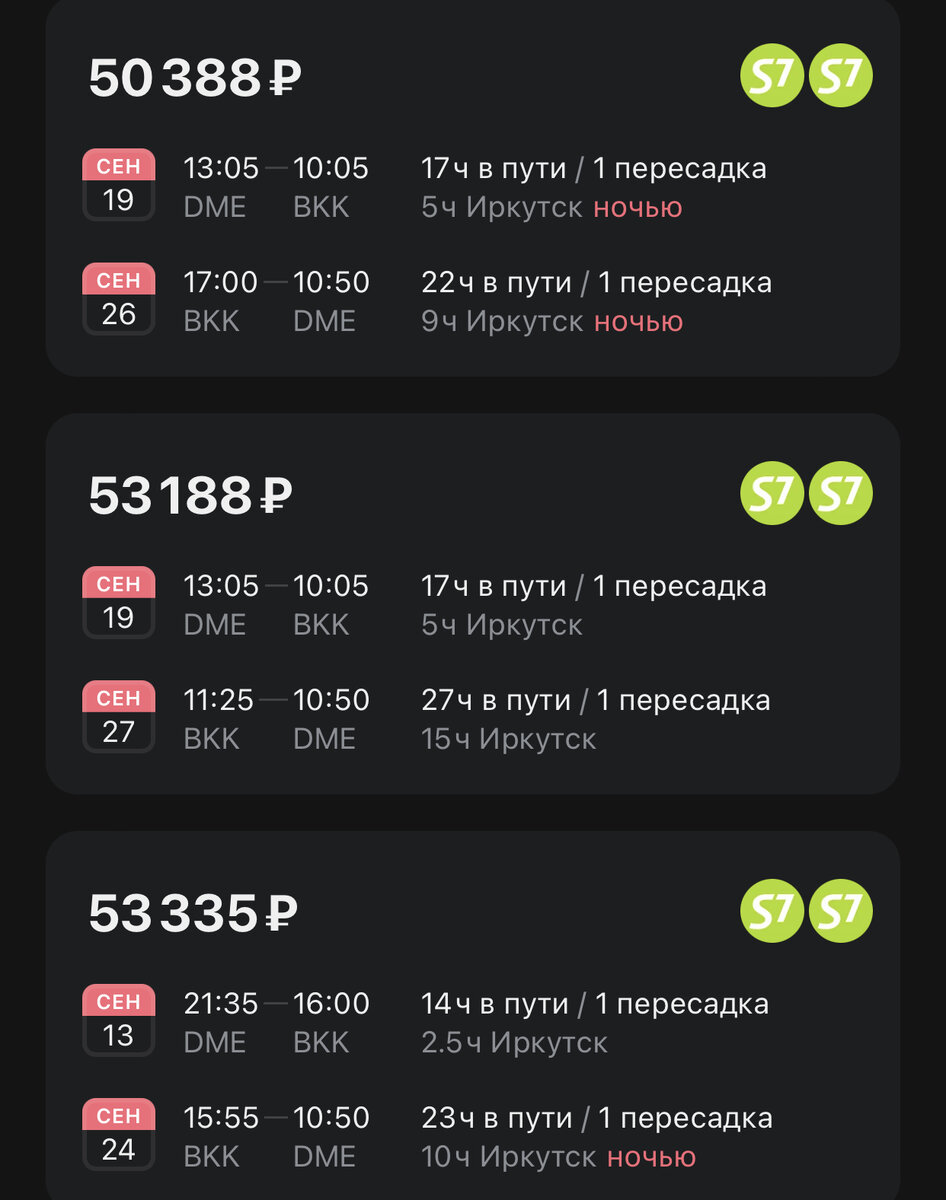Open the 53 188 ₽ flight card
The image size is (946, 1200).
(473, 610)
